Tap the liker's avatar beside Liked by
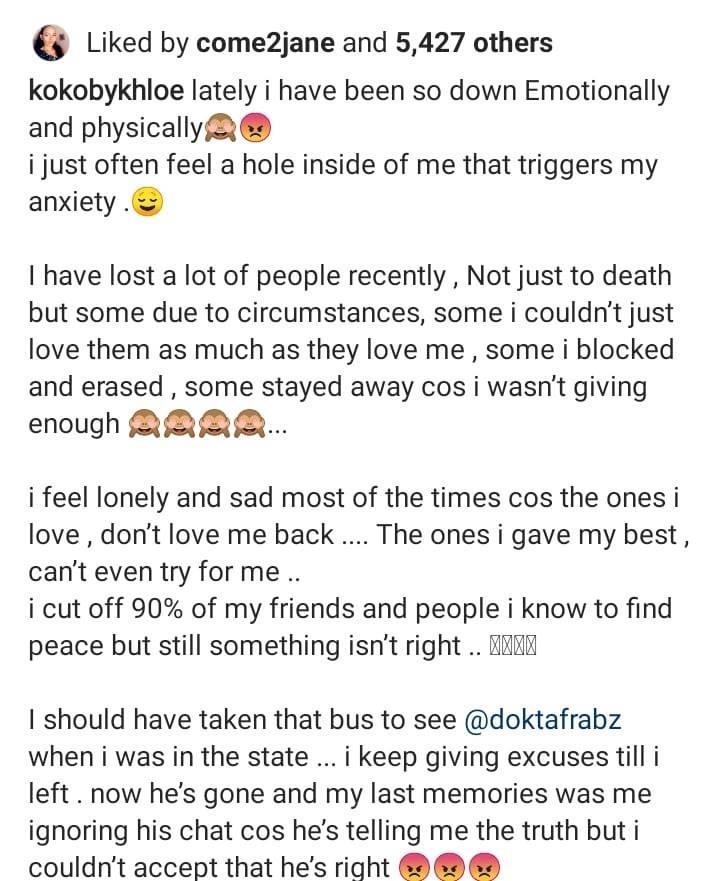 [52, 42]
